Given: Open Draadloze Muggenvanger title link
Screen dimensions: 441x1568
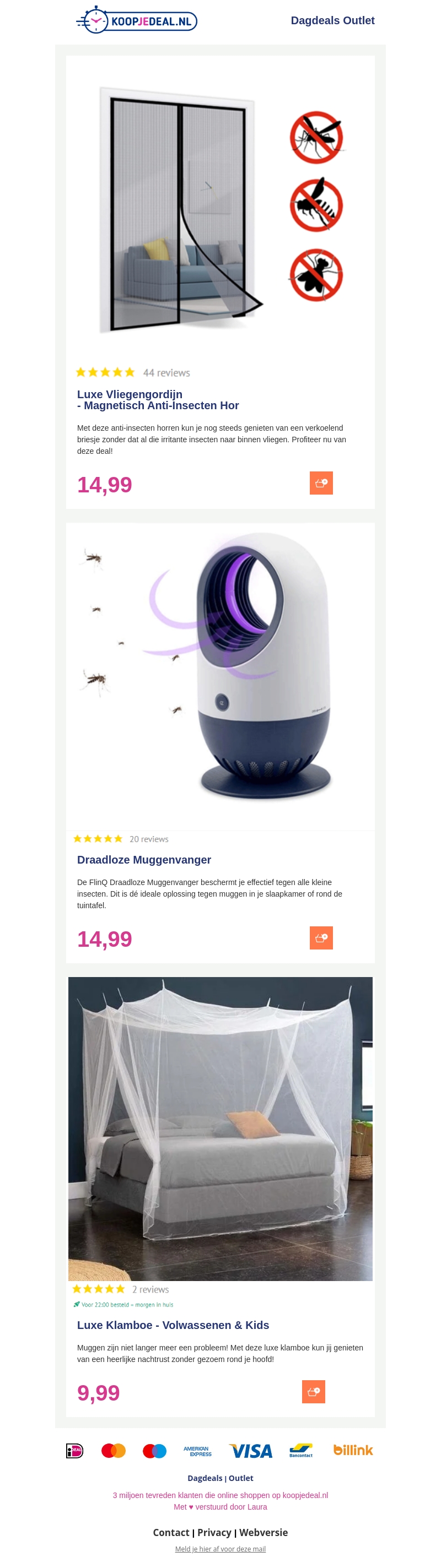Looking at the screenshot, I should 144,860.
